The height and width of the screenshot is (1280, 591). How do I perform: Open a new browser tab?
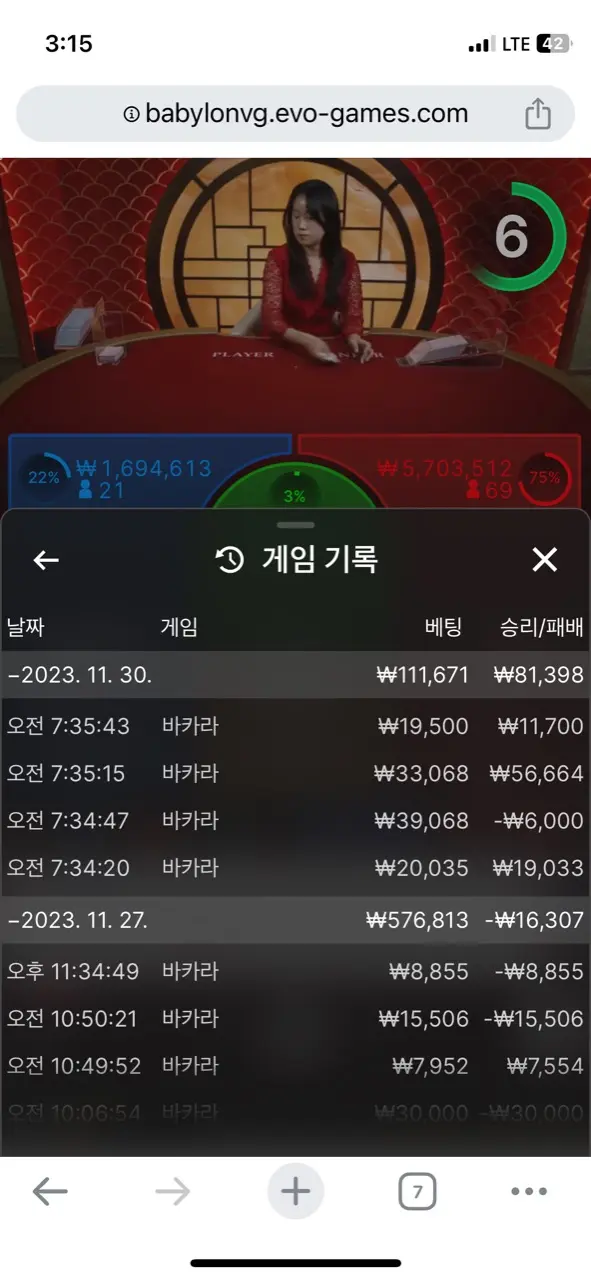(x=296, y=1191)
